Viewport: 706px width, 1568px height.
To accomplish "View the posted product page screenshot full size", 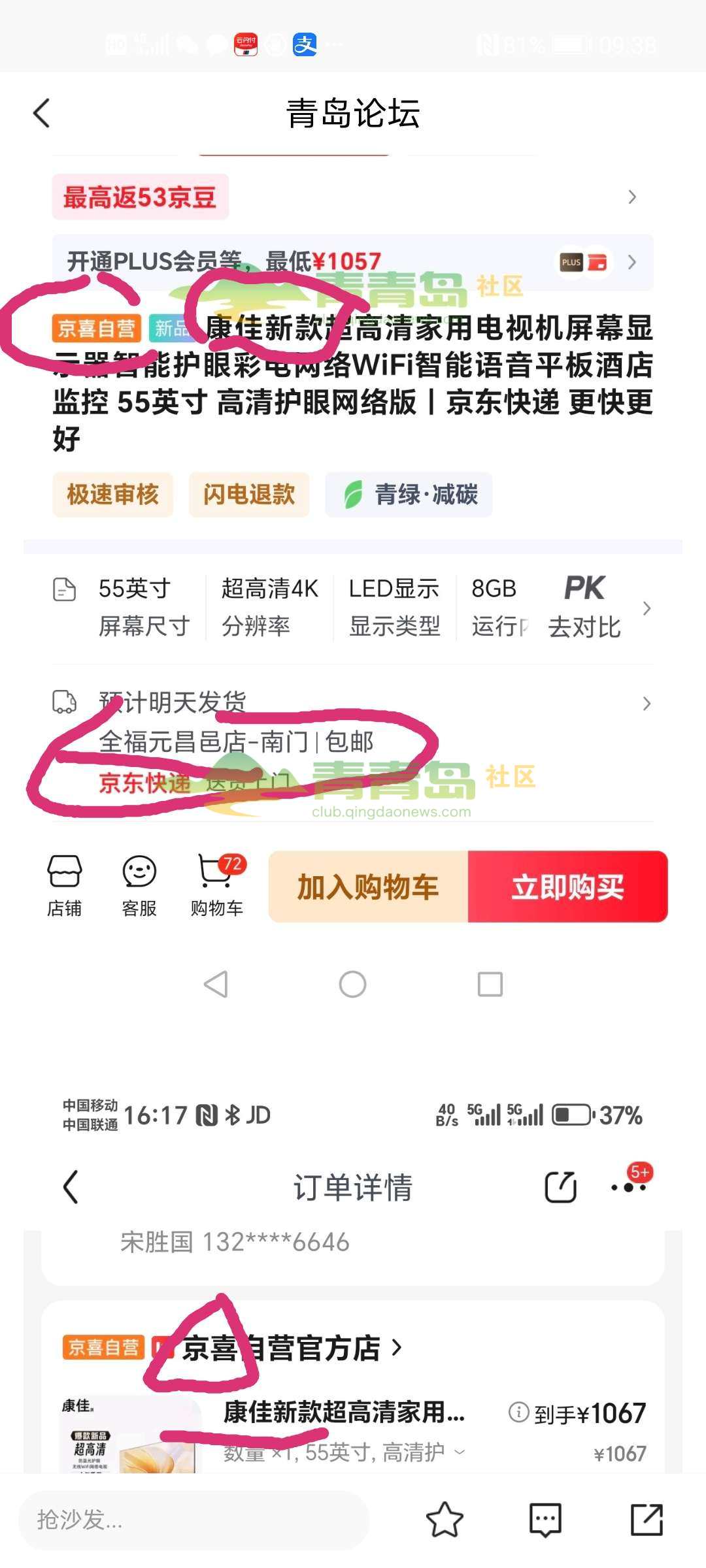I will 353,588.
